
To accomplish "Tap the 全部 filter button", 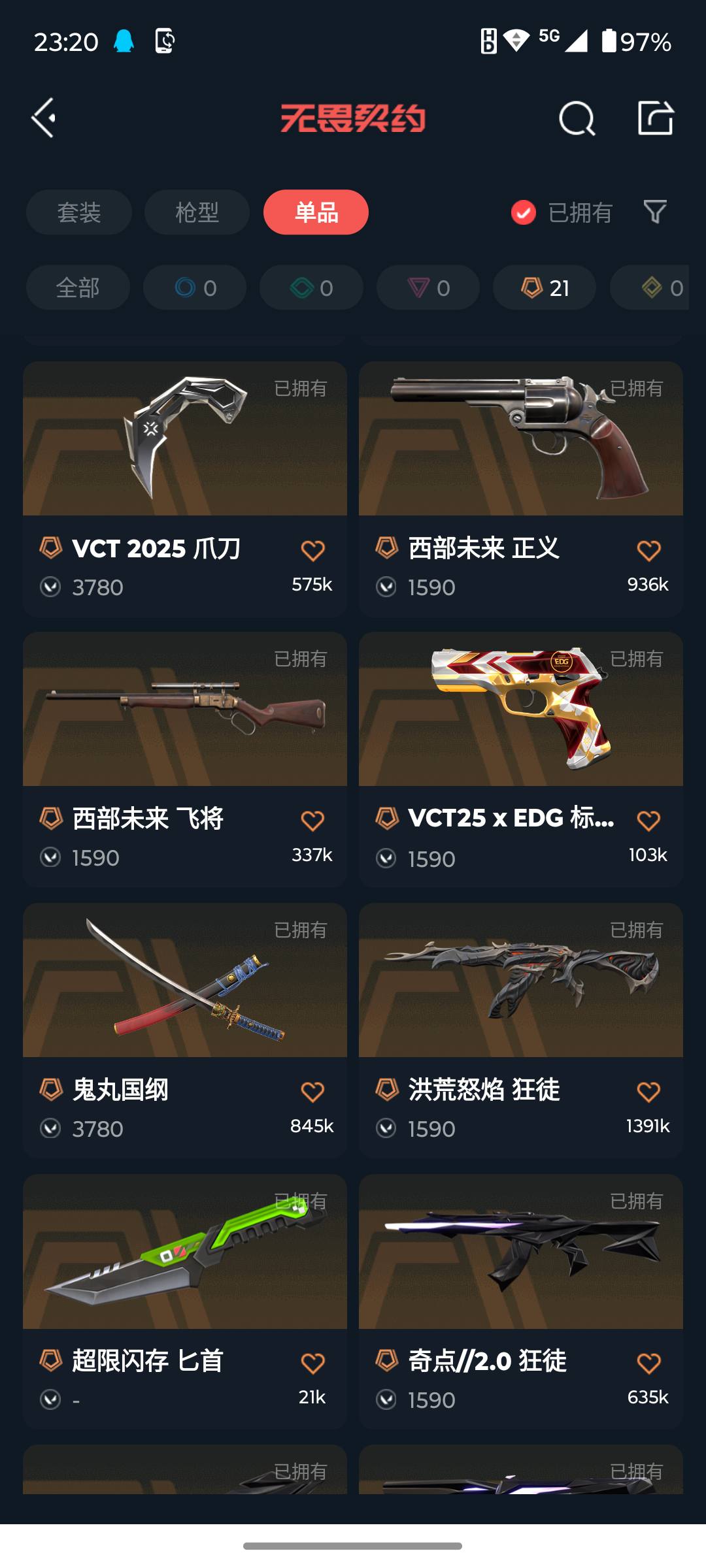I will [77, 287].
